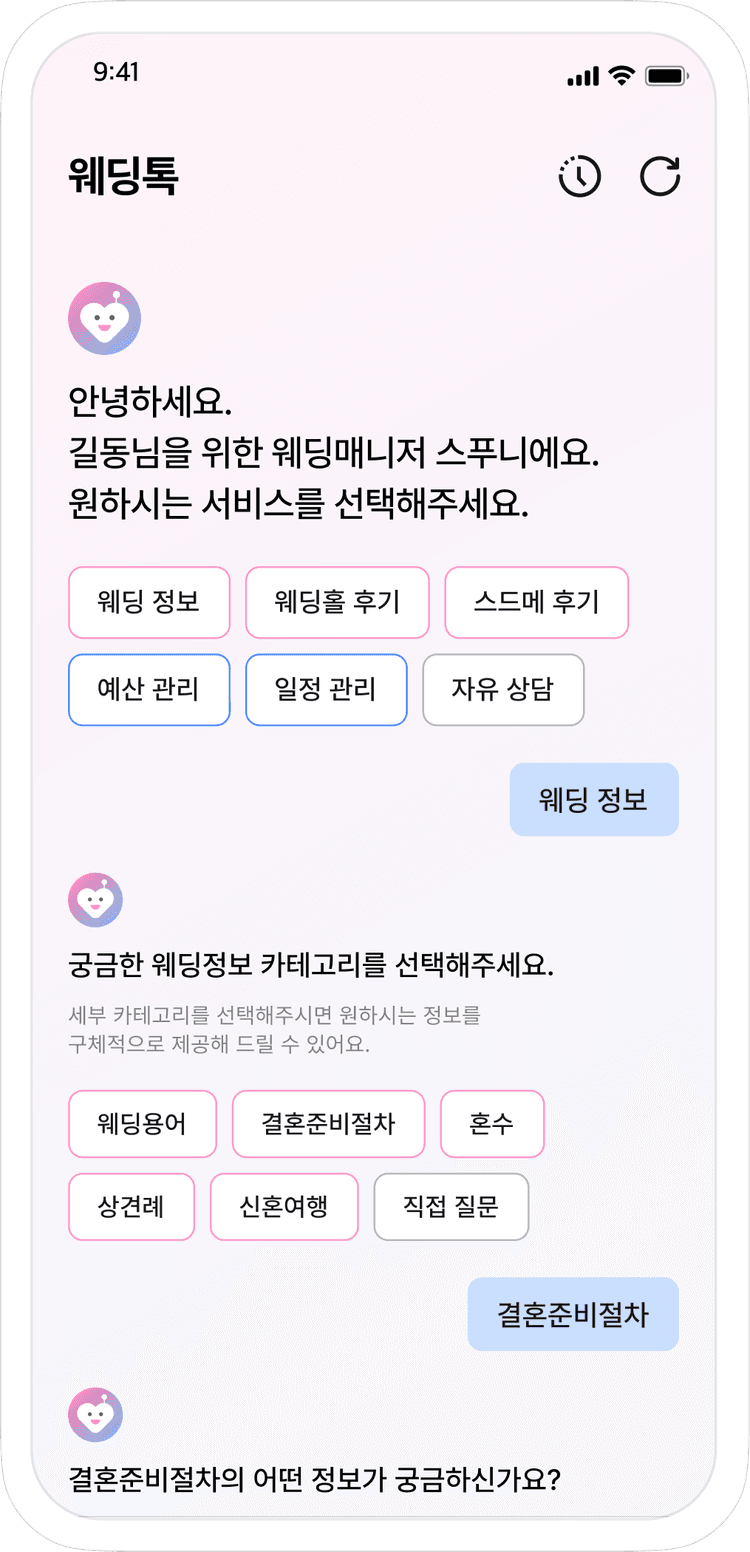The height and width of the screenshot is (1552, 750).
Task: Start 자유 상담 consultation
Action: pyautogui.click(x=503, y=689)
